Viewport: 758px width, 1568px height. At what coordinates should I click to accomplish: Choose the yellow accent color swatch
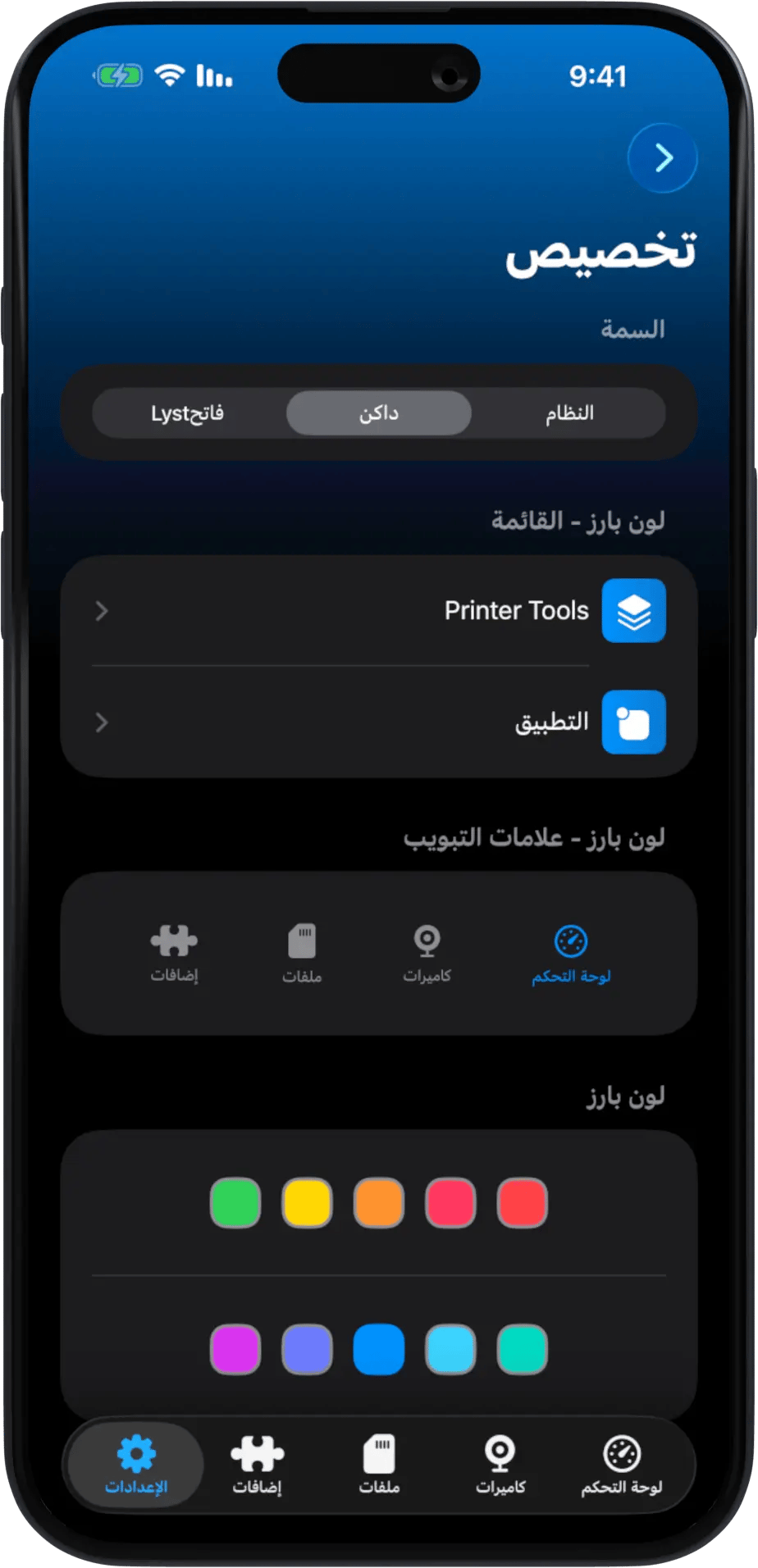click(307, 1203)
